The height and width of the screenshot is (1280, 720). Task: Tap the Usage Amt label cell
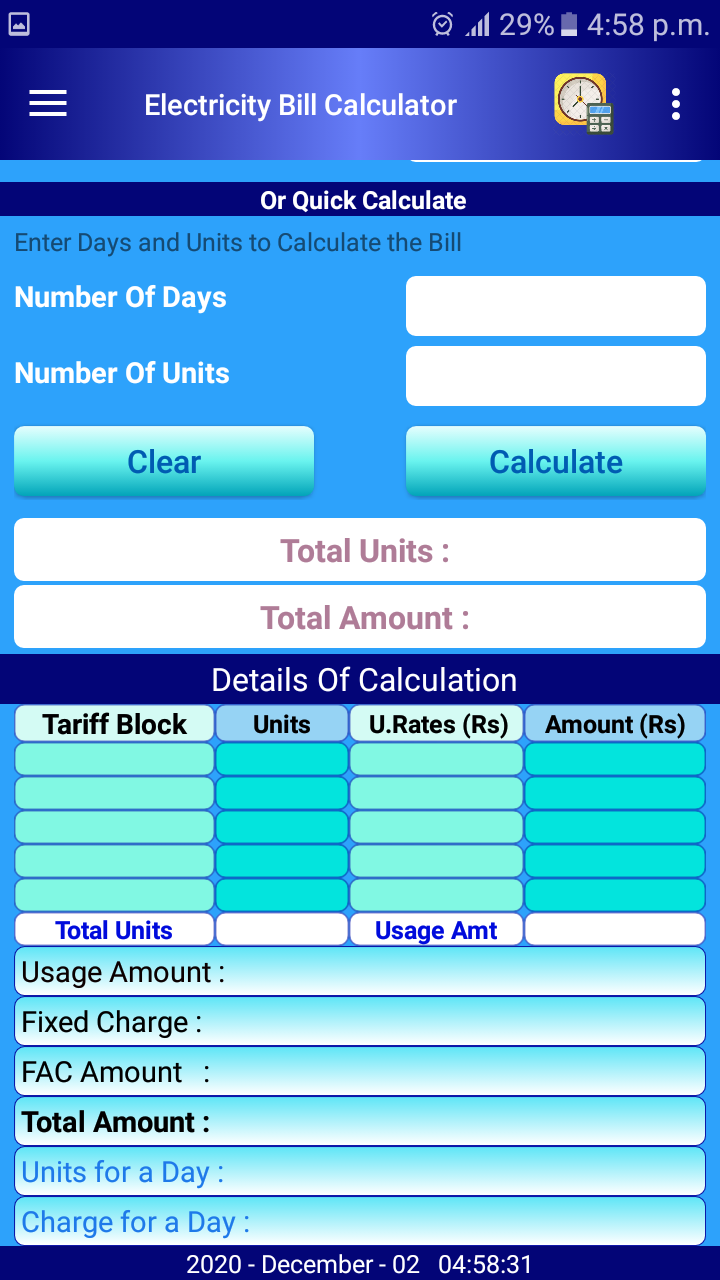click(436, 929)
